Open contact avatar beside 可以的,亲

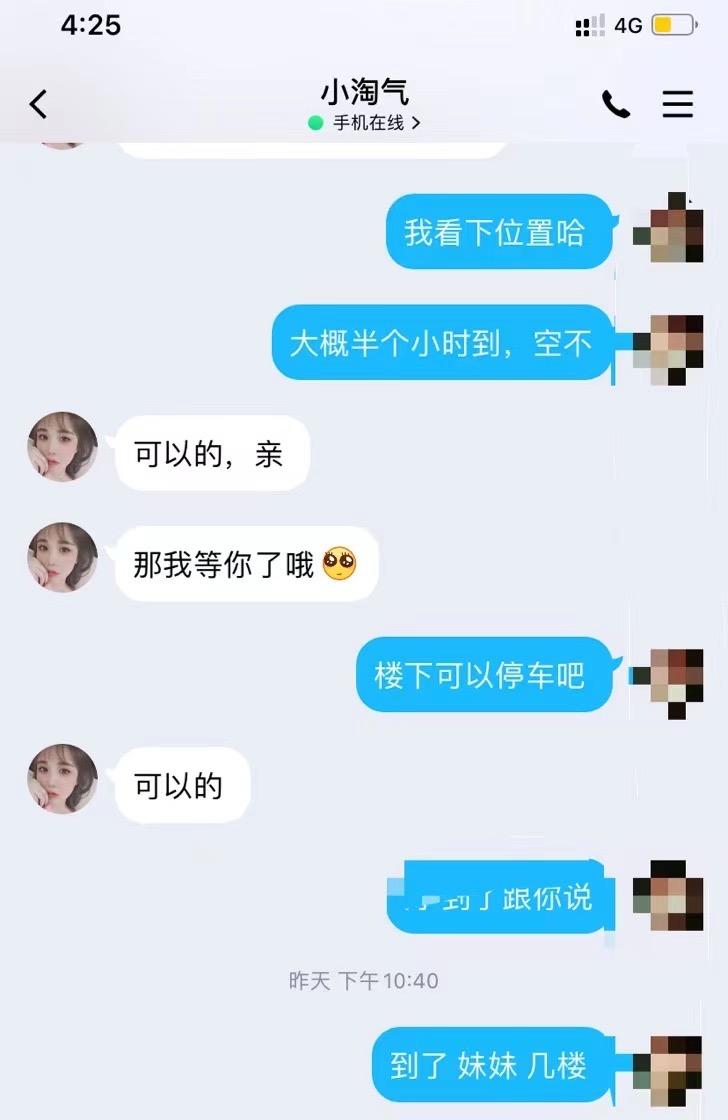(x=62, y=446)
